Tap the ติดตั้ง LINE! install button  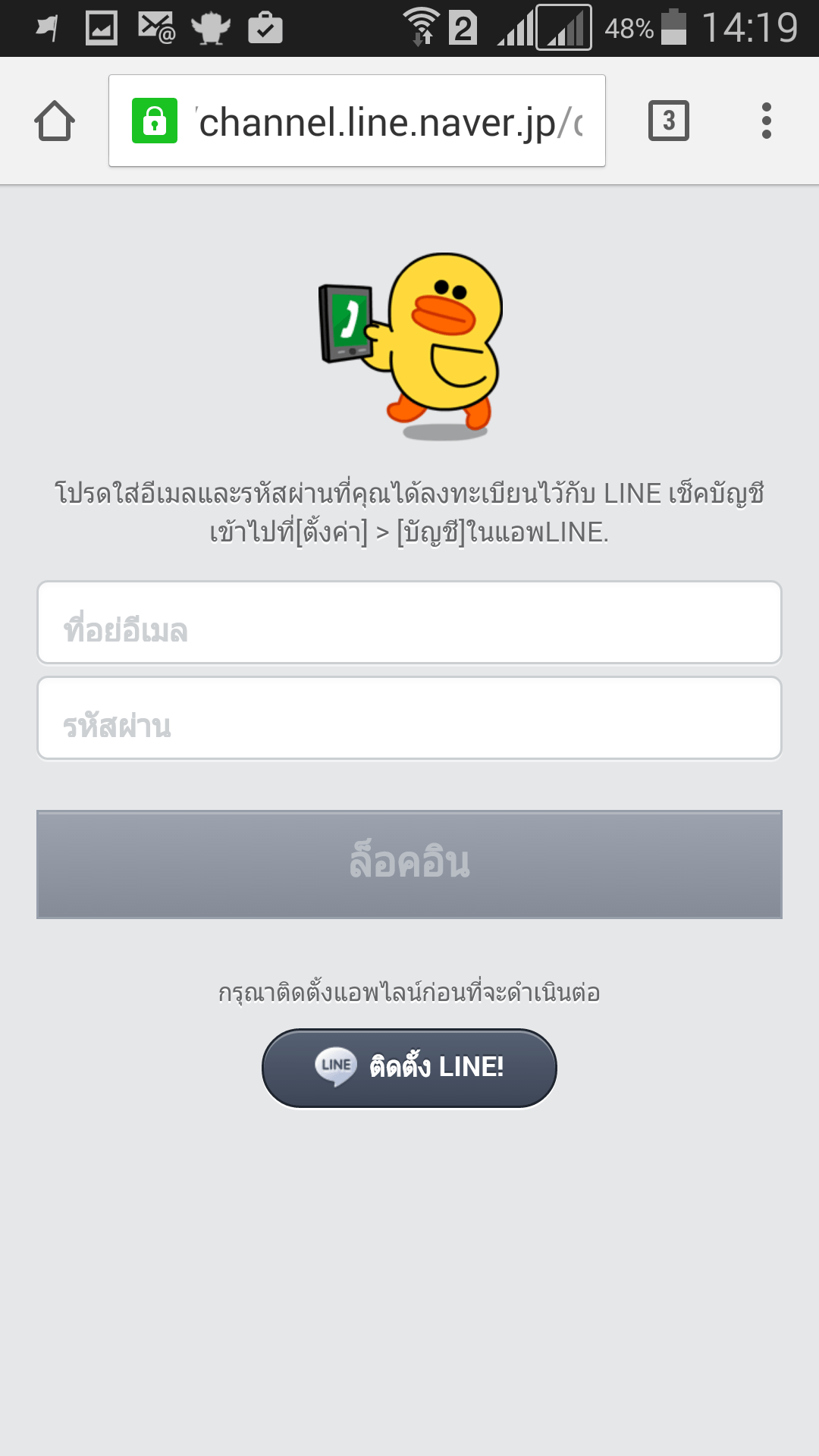click(x=409, y=1068)
